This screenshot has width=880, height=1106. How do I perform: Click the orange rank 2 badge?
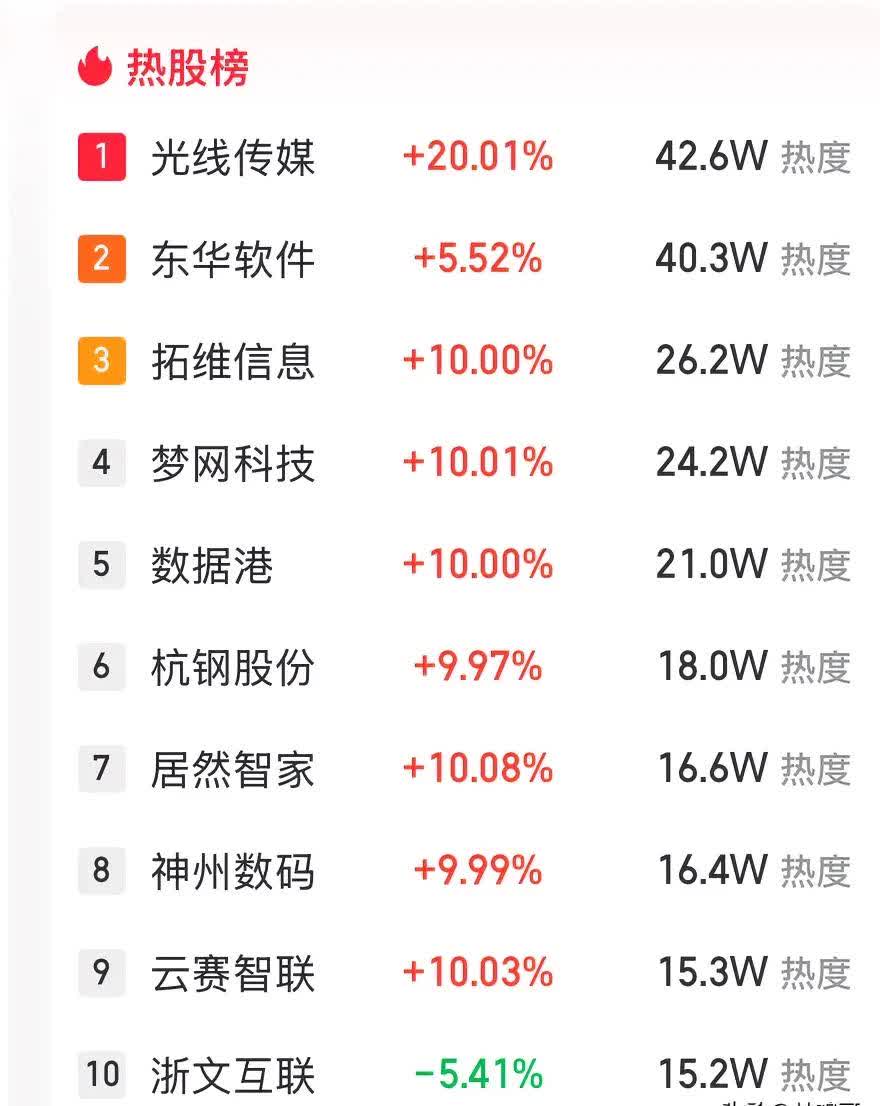[x=99, y=259]
